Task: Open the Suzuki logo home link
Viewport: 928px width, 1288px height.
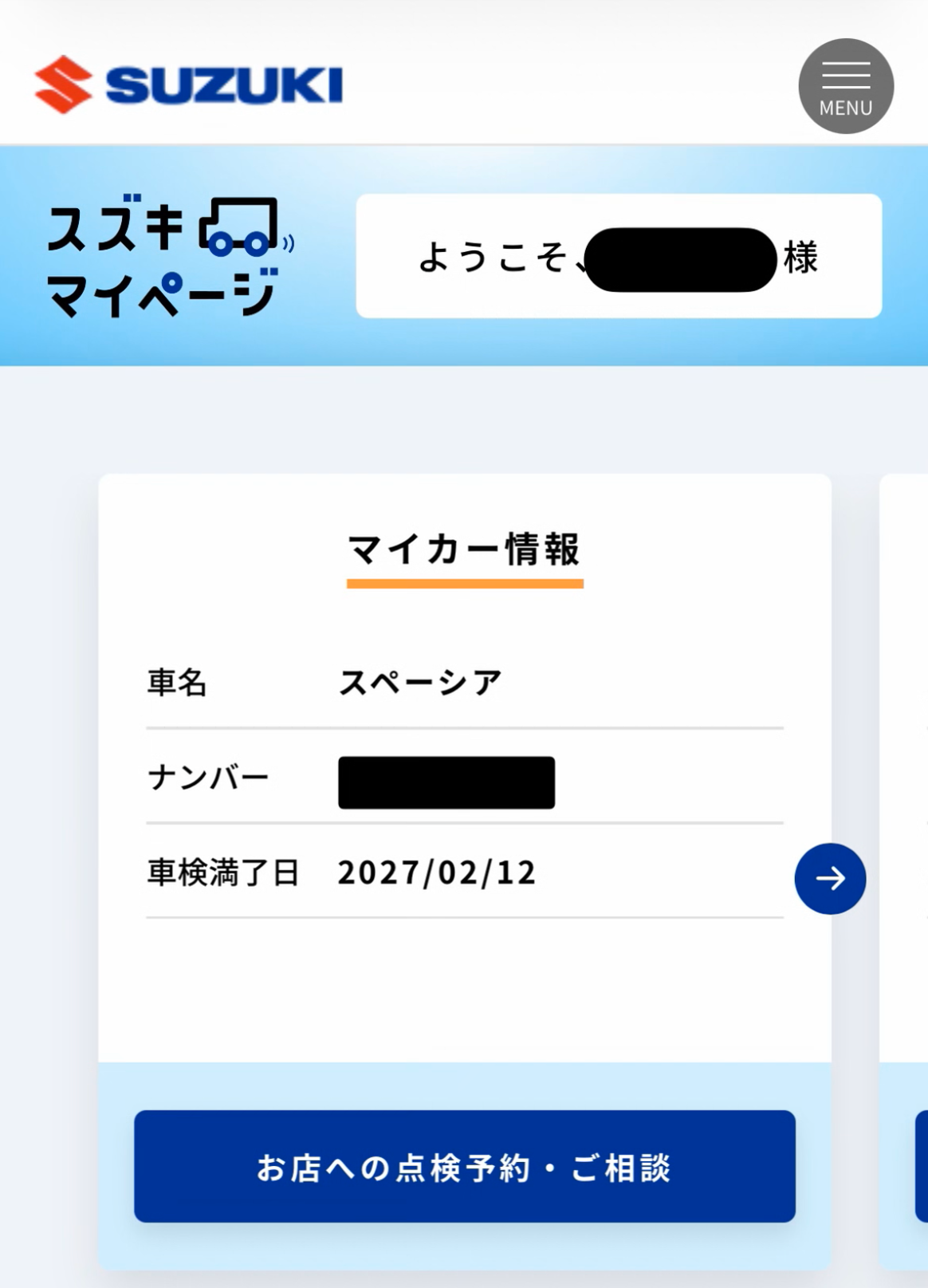Action: click(x=189, y=85)
